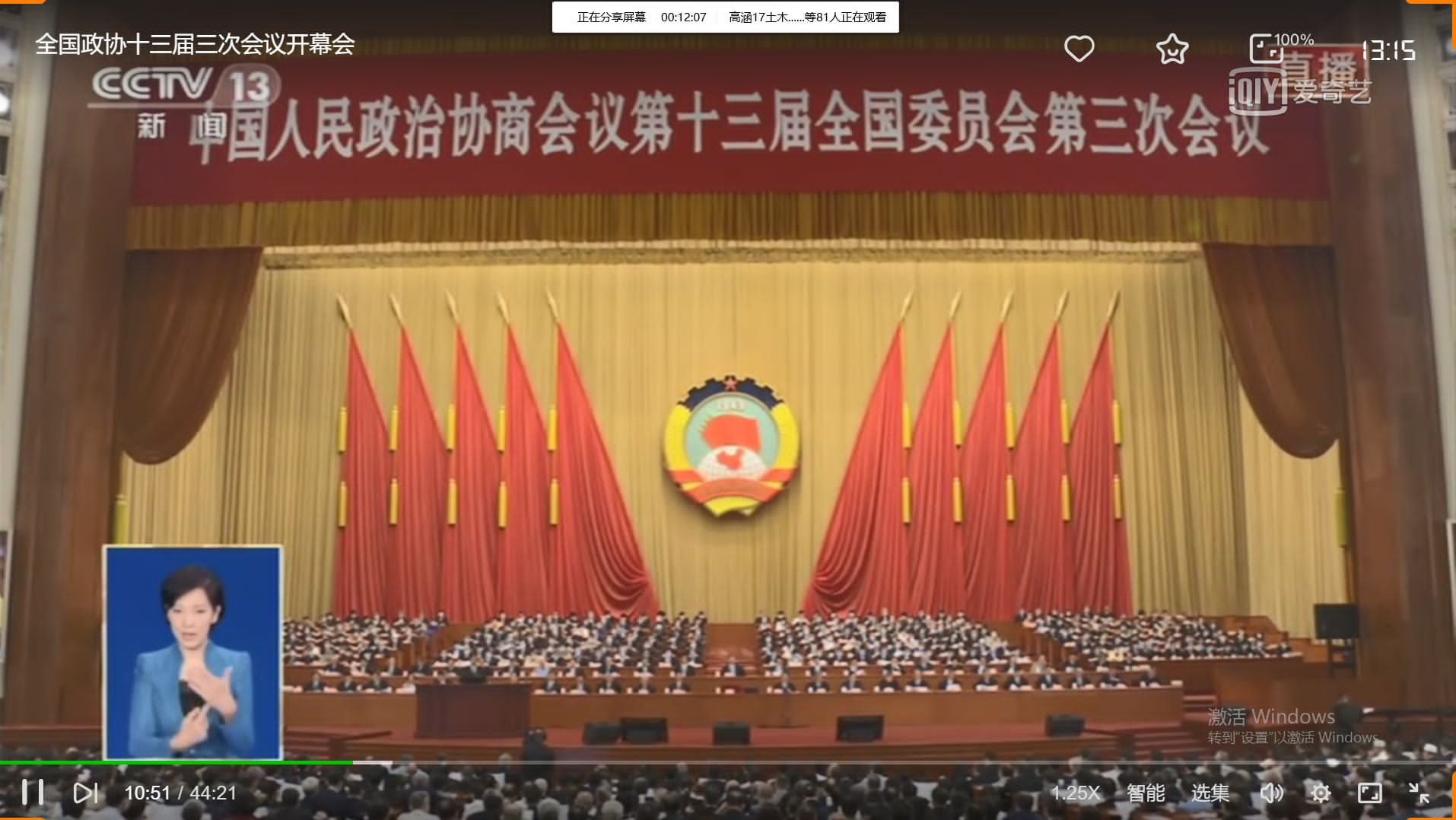Mute the volume speaker icon
The width and height of the screenshot is (1456, 820).
(x=1271, y=793)
